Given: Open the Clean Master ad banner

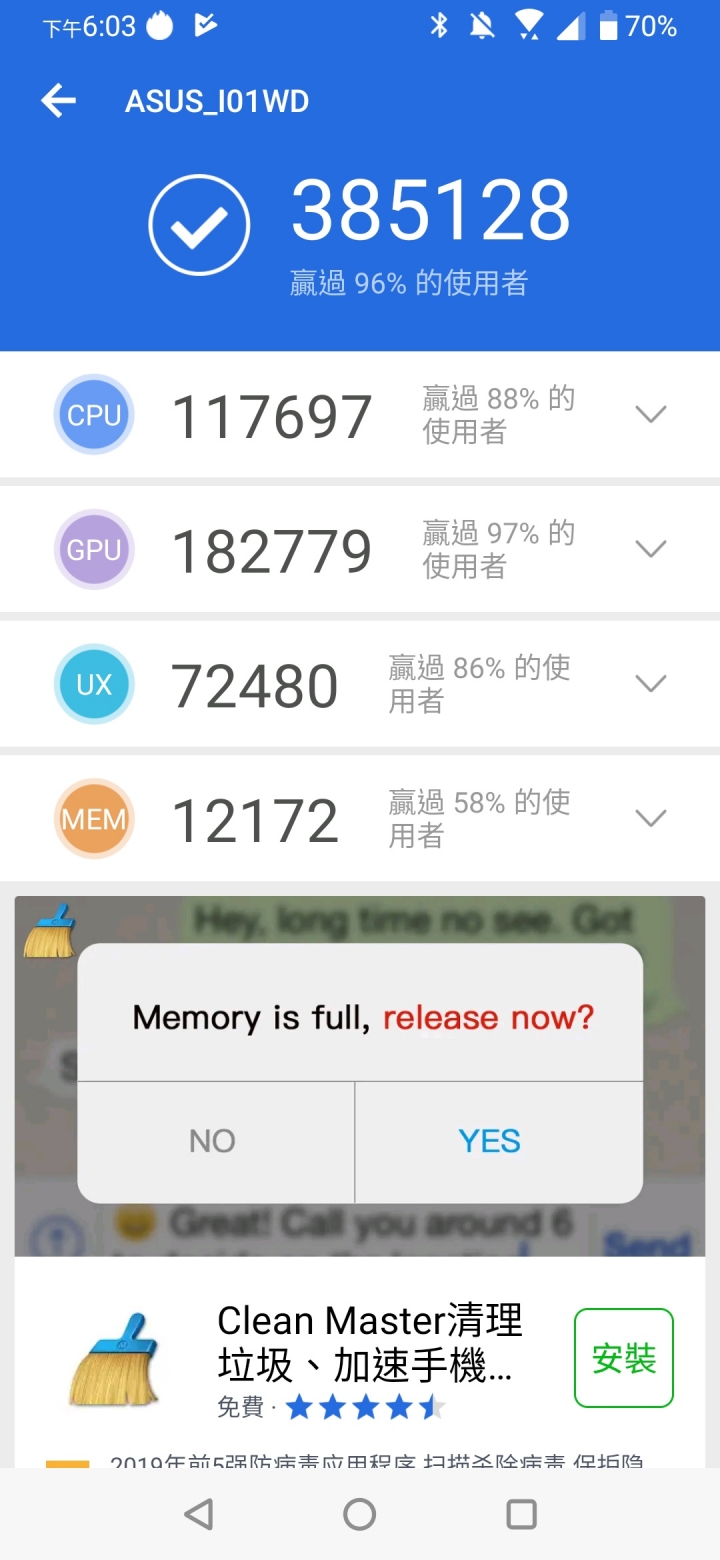Looking at the screenshot, I should click(360, 1075).
